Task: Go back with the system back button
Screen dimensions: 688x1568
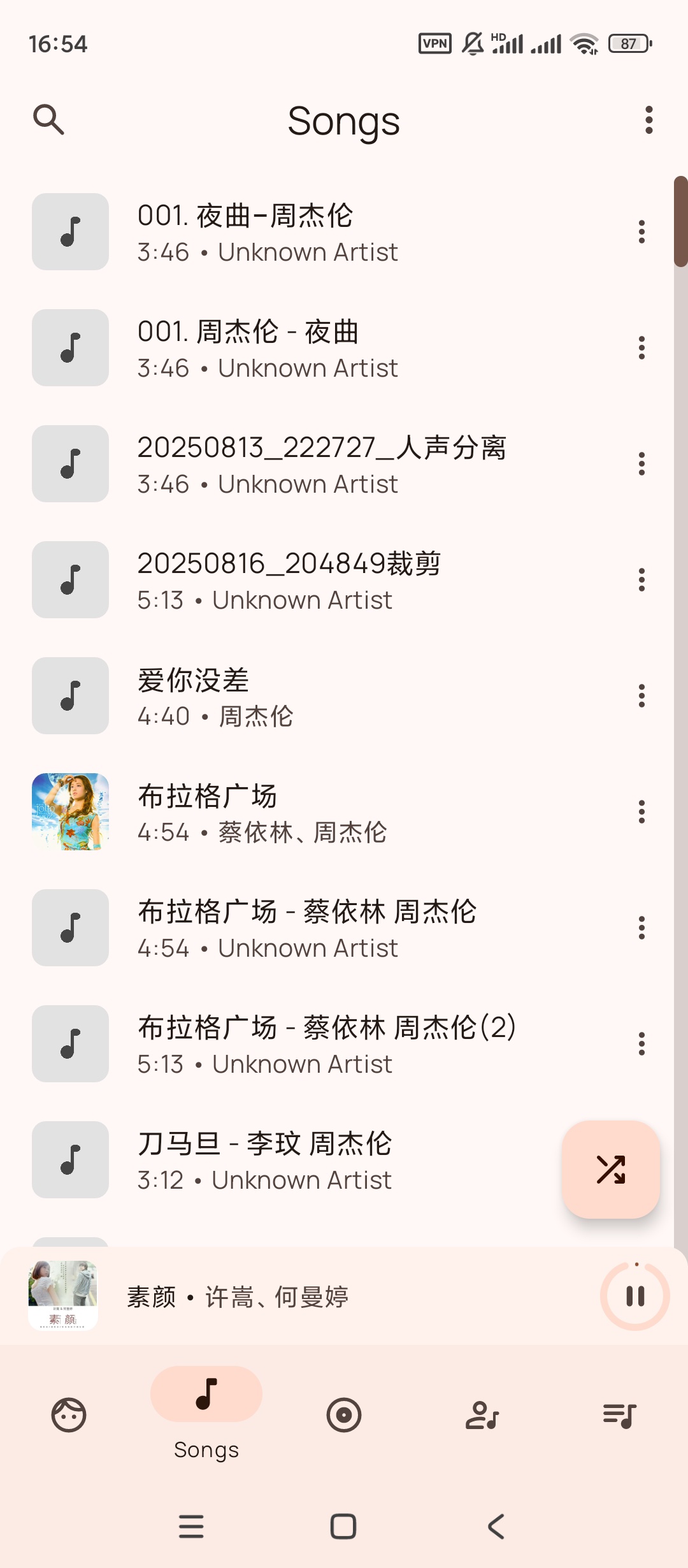Action: [496, 1527]
